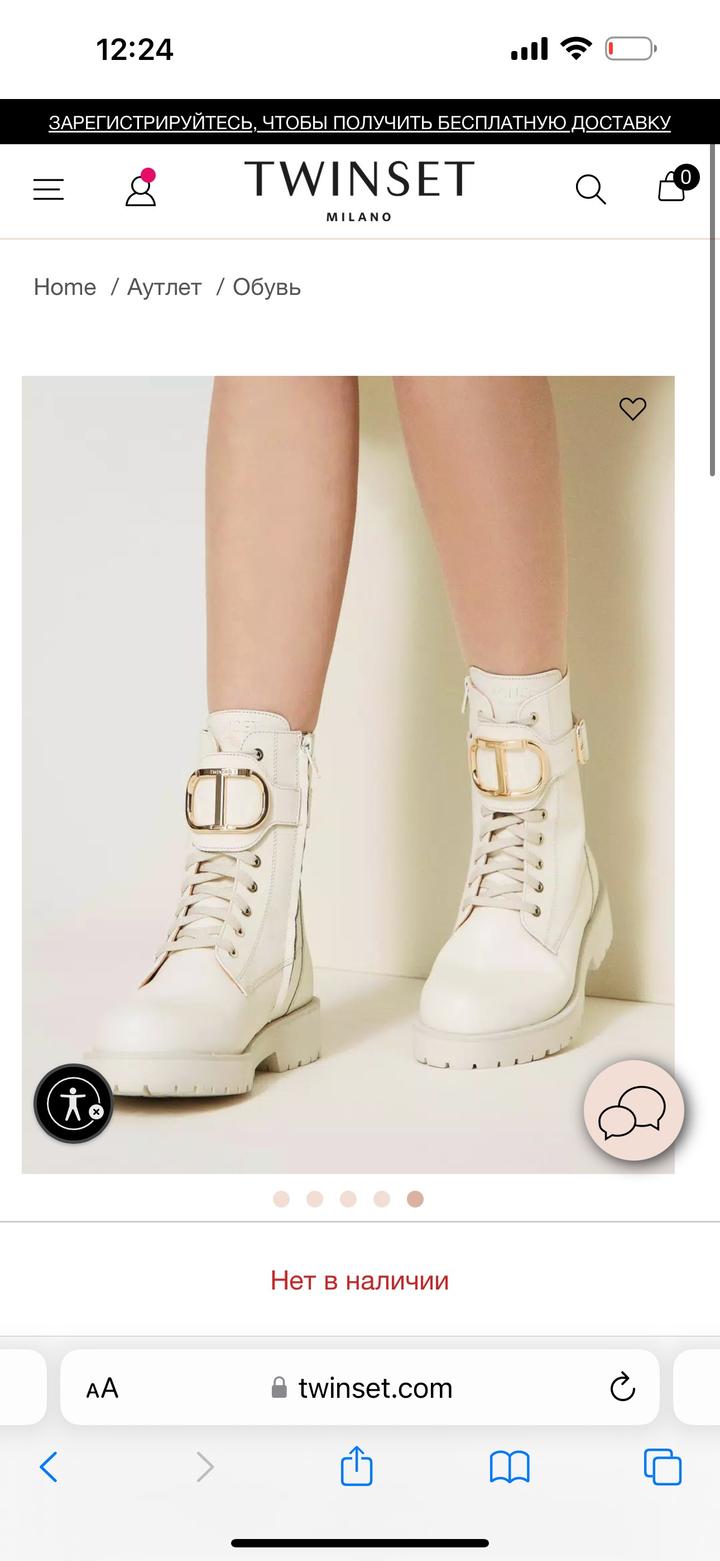Open the hamburger menu
Image resolution: width=720 pixels, height=1561 pixels.
(48, 189)
